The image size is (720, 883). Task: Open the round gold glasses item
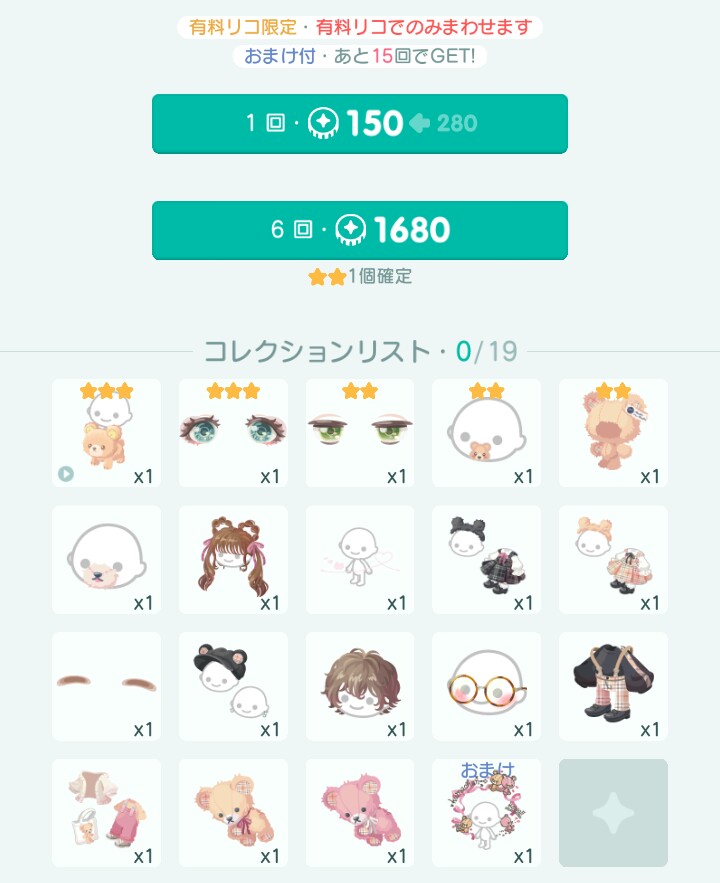coord(486,687)
